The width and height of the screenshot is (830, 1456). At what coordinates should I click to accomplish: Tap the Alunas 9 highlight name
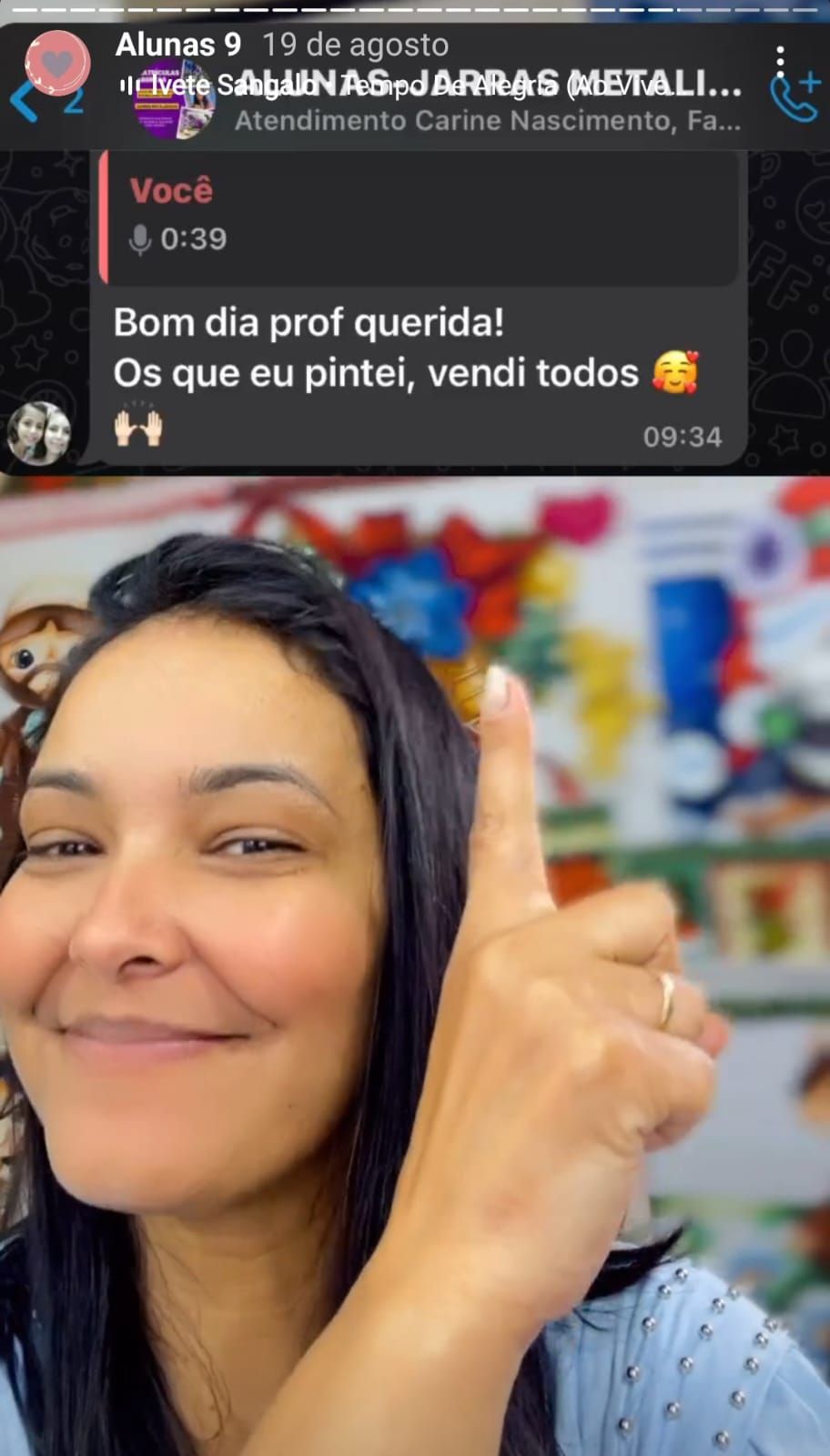click(178, 44)
